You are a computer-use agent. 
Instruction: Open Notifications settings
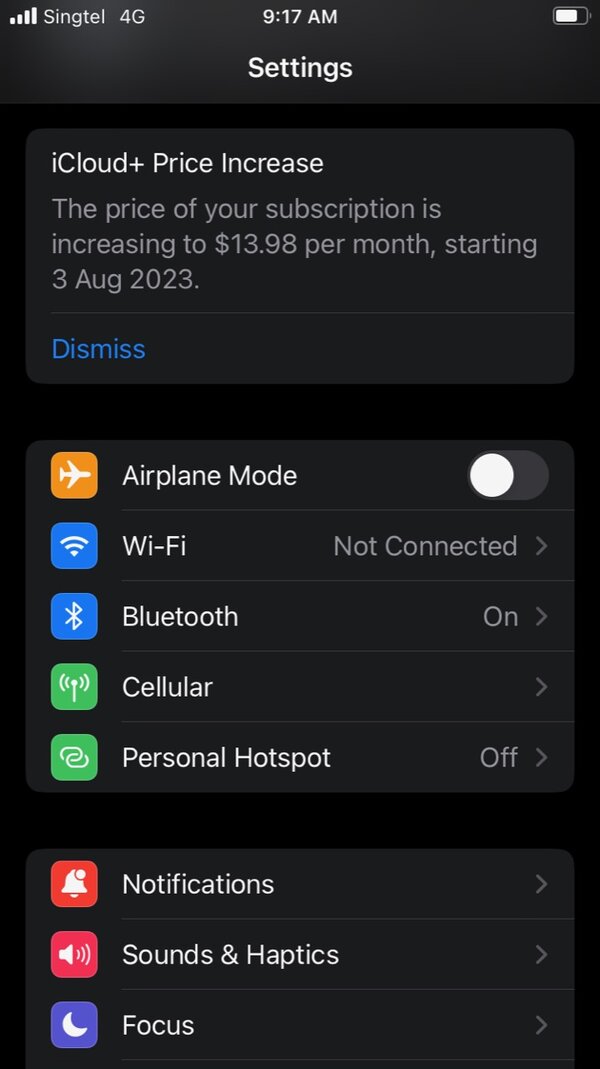point(300,884)
